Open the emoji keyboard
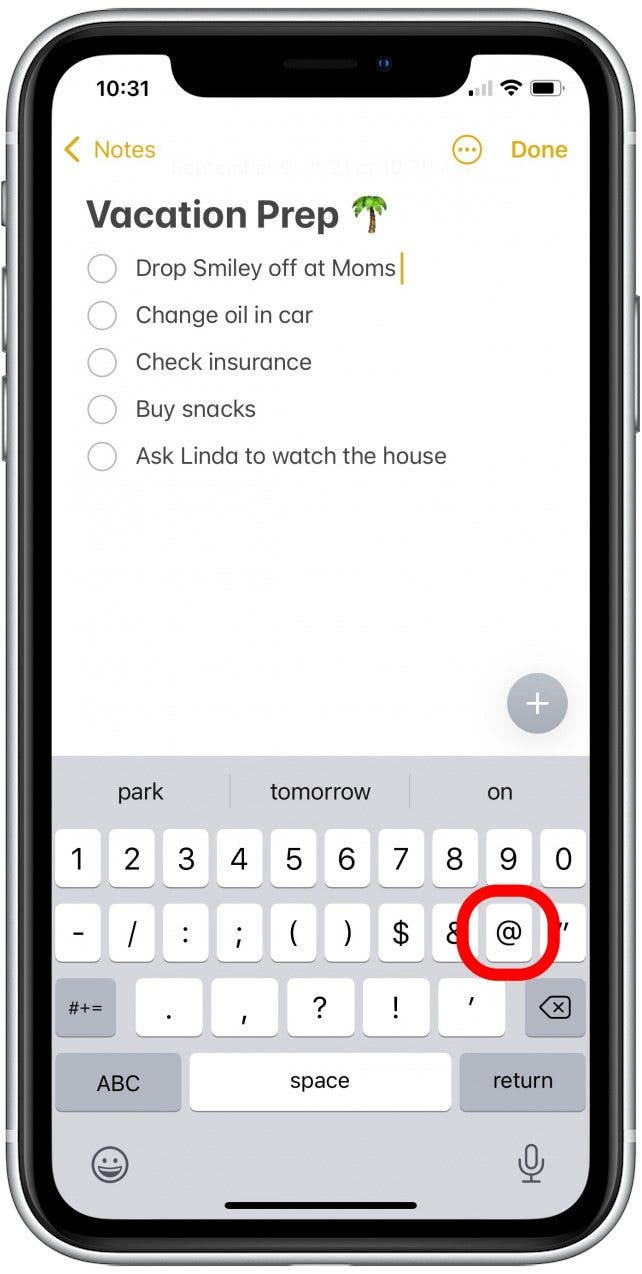The height and width of the screenshot is (1274, 642). tap(109, 1163)
